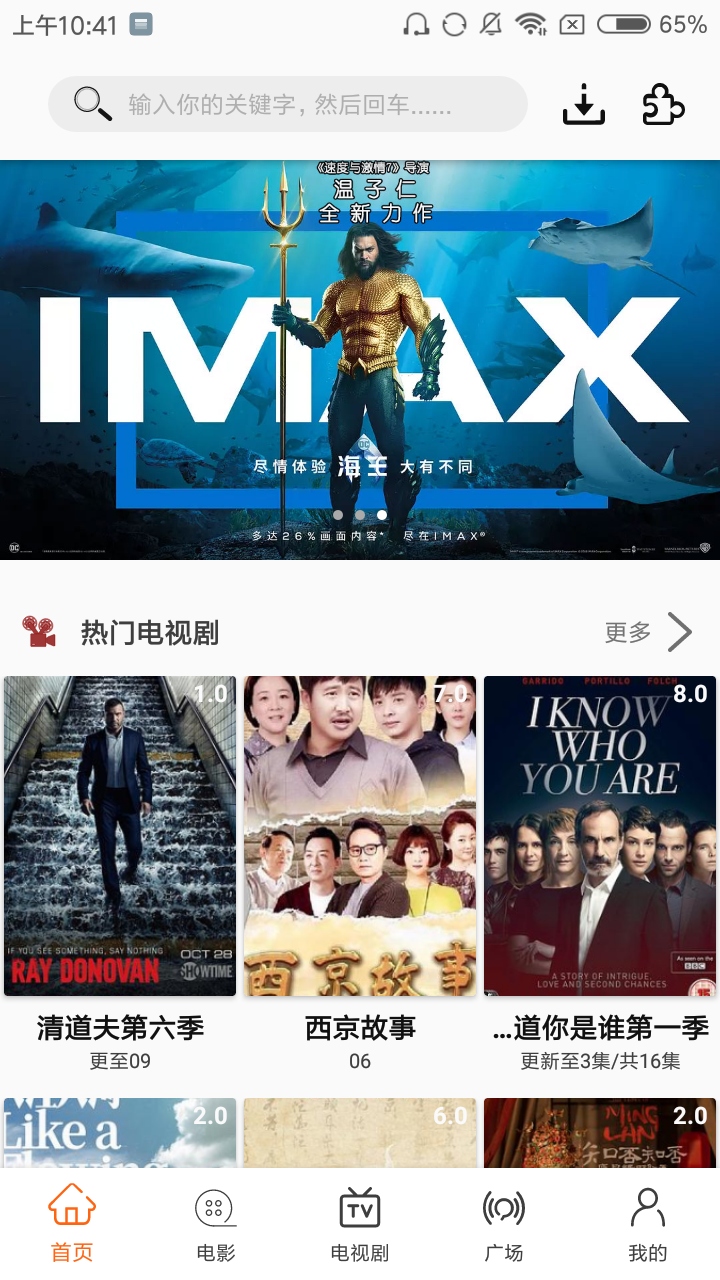Open the 我的 profile tab
This screenshot has width=720, height=1280.
[x=648, y=1224]
